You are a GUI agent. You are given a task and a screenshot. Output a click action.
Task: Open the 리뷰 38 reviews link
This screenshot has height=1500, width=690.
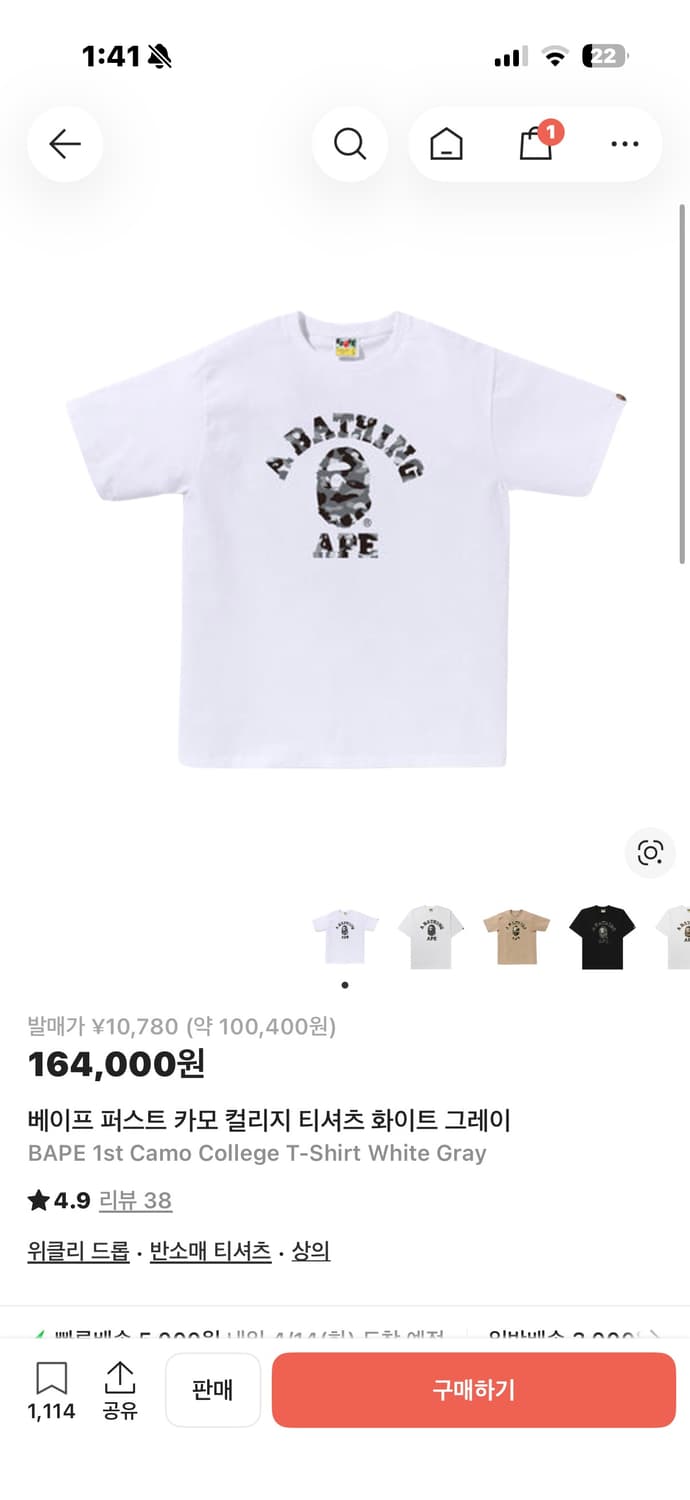pyautogui.click(x=136, y=1200)
